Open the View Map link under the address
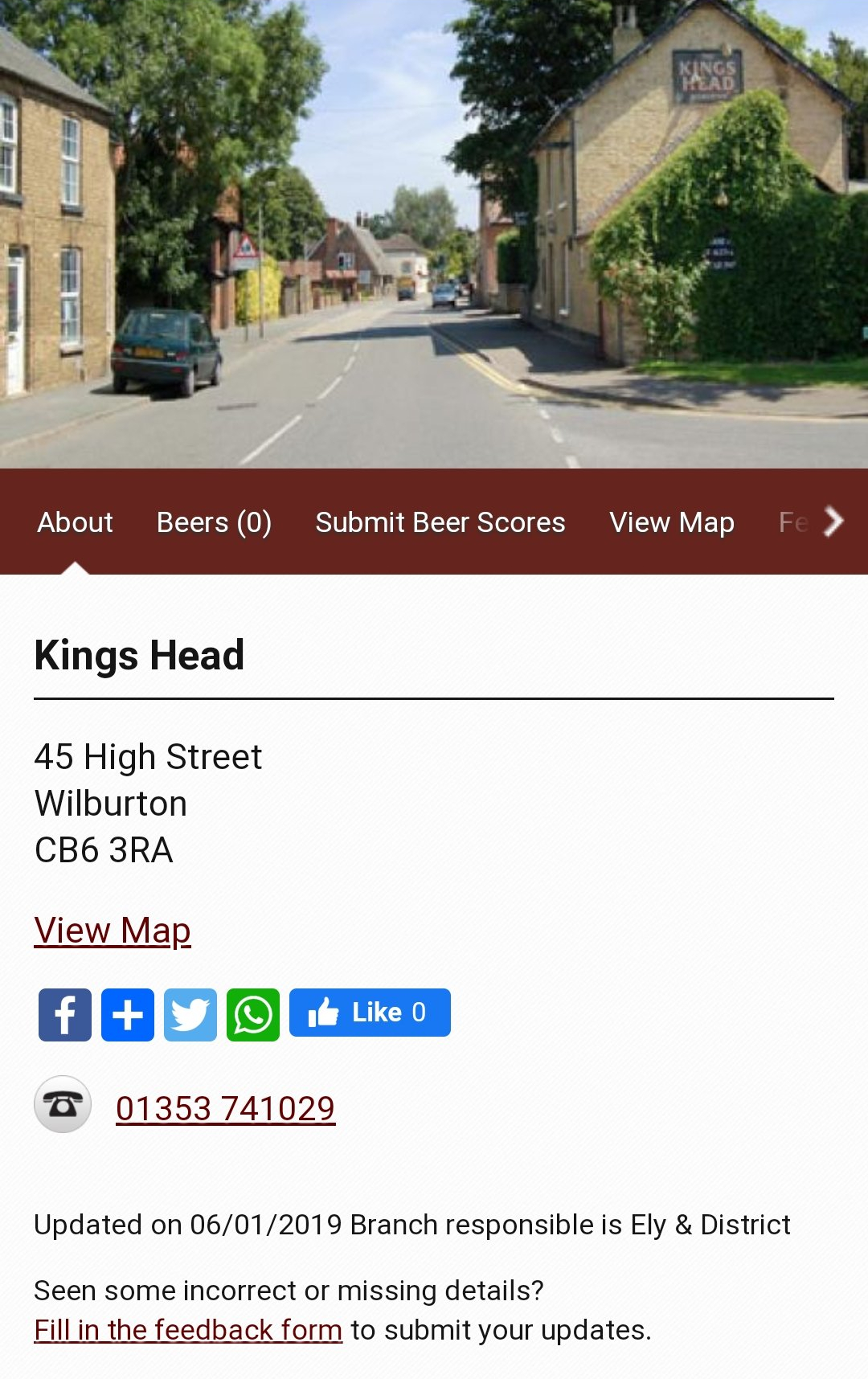 tap(113, 931)
